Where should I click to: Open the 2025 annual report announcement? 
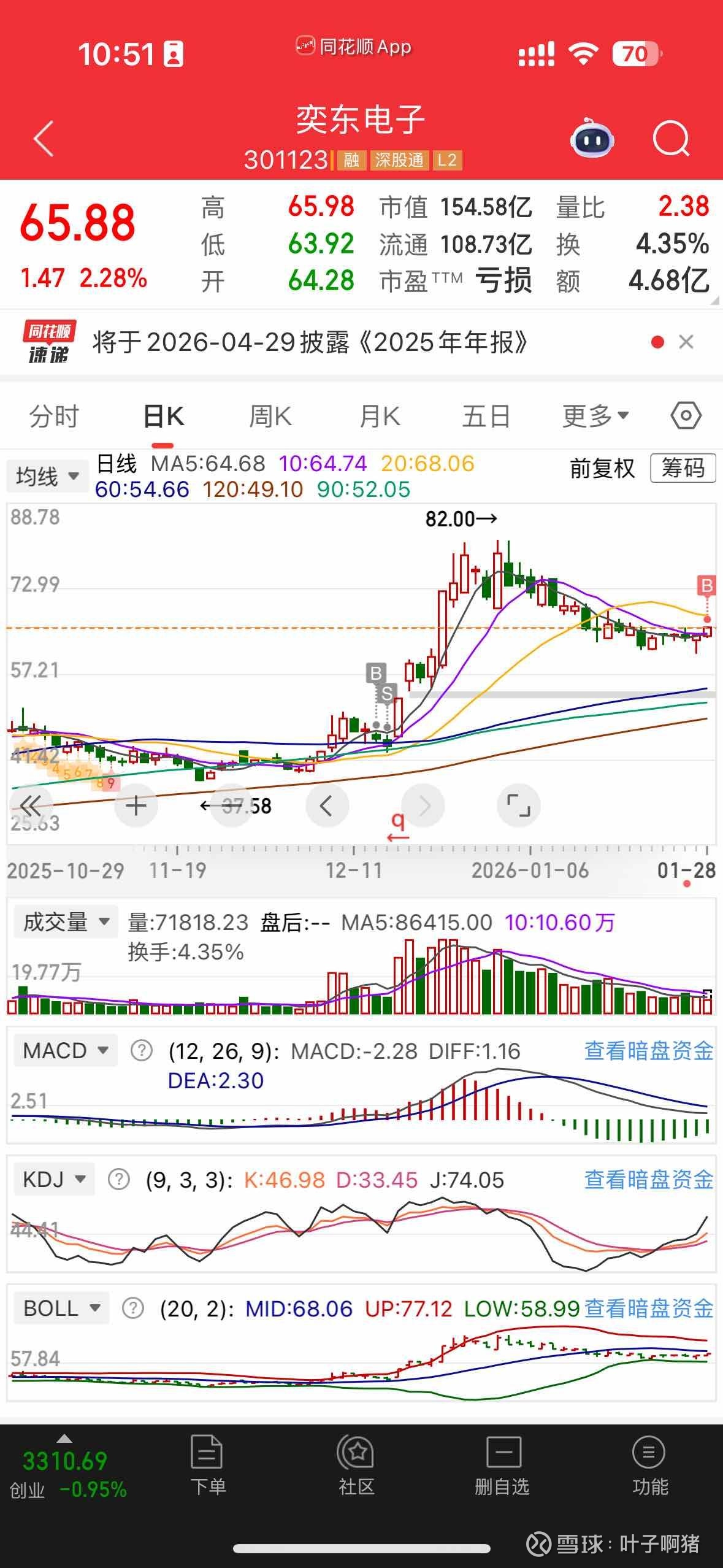pyautogui.click(x=310, y=342)
